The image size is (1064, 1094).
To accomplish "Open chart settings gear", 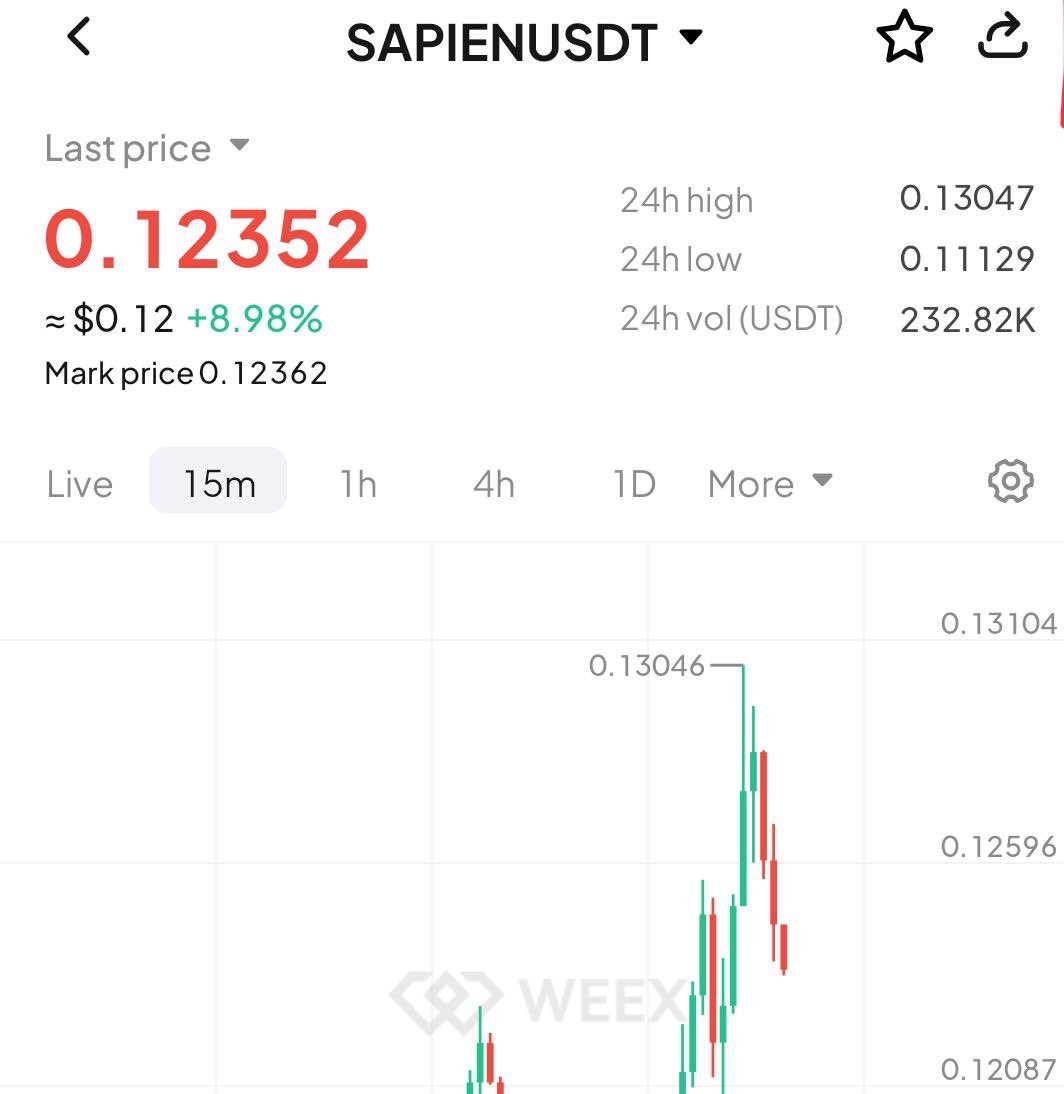I will click(x=1010, y=482).
